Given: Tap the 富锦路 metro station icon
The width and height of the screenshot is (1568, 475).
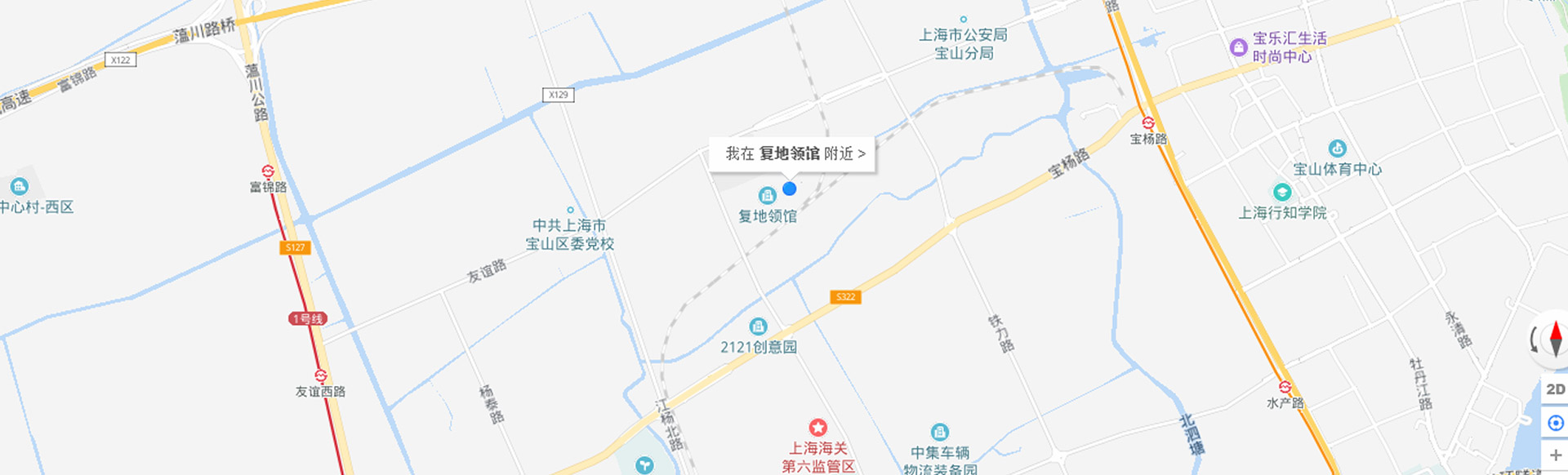Looking at the screenshot, I should tap(268, 171).
